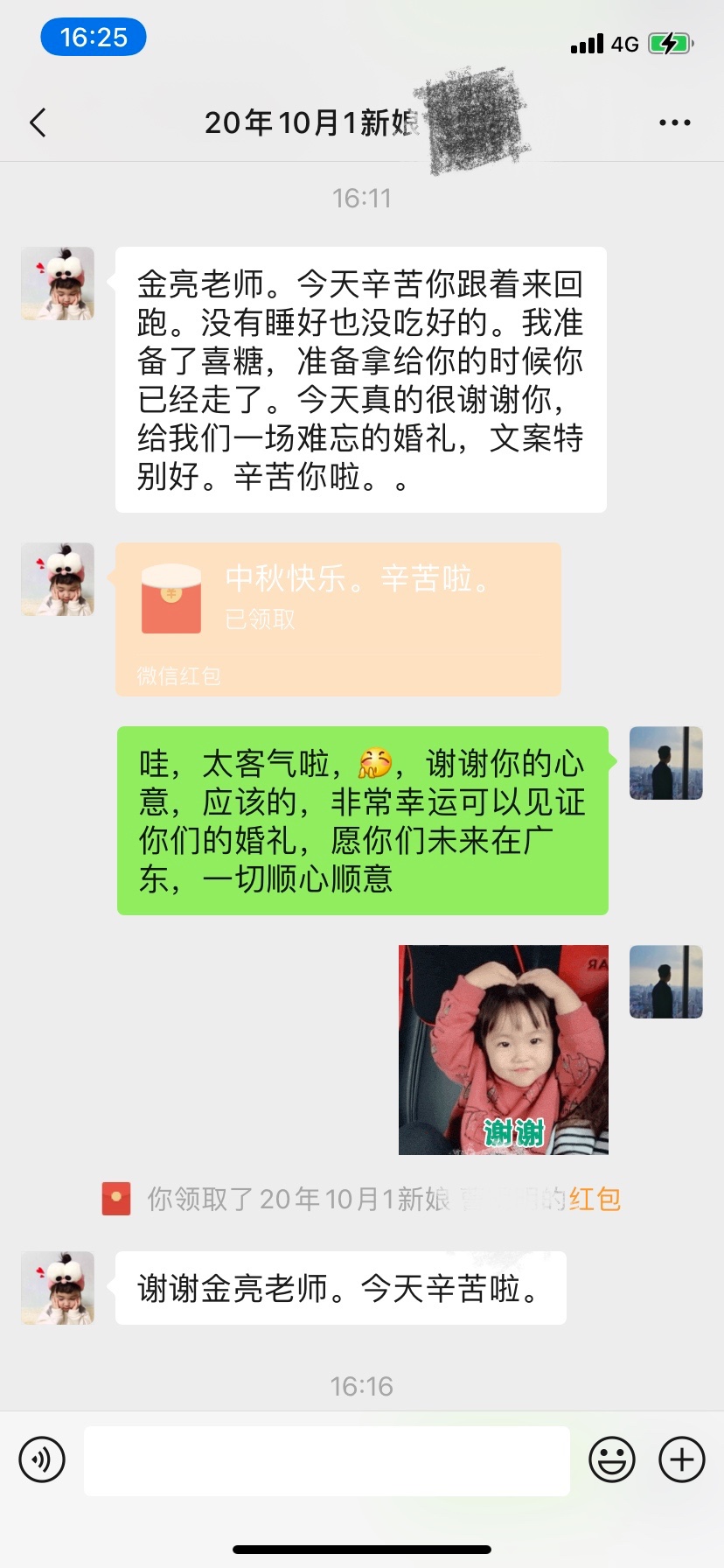Tap the 谢谢 sticker image
The image size is (724, 1568).
504,1050
